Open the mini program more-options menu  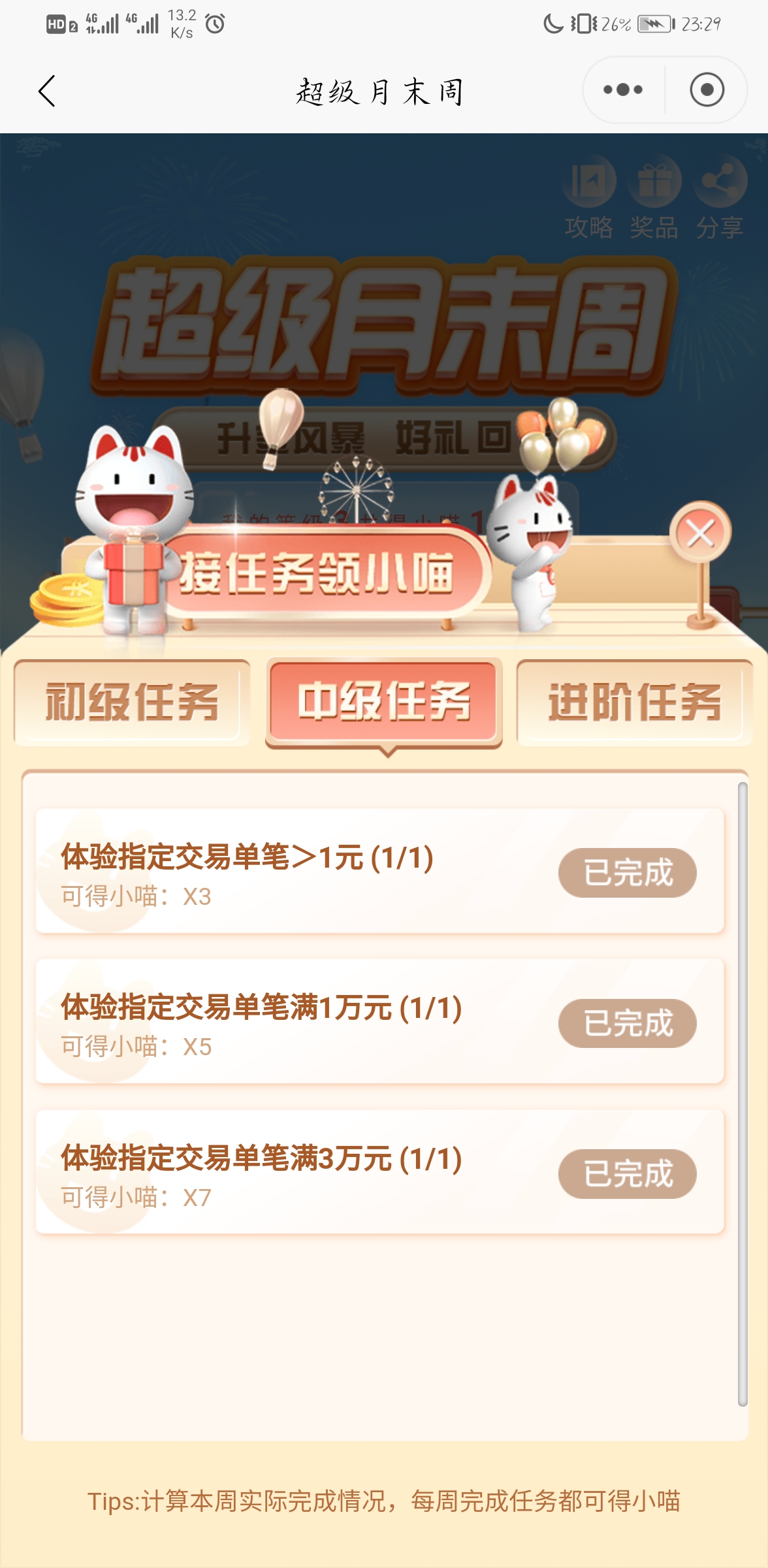tap(623, 90)
